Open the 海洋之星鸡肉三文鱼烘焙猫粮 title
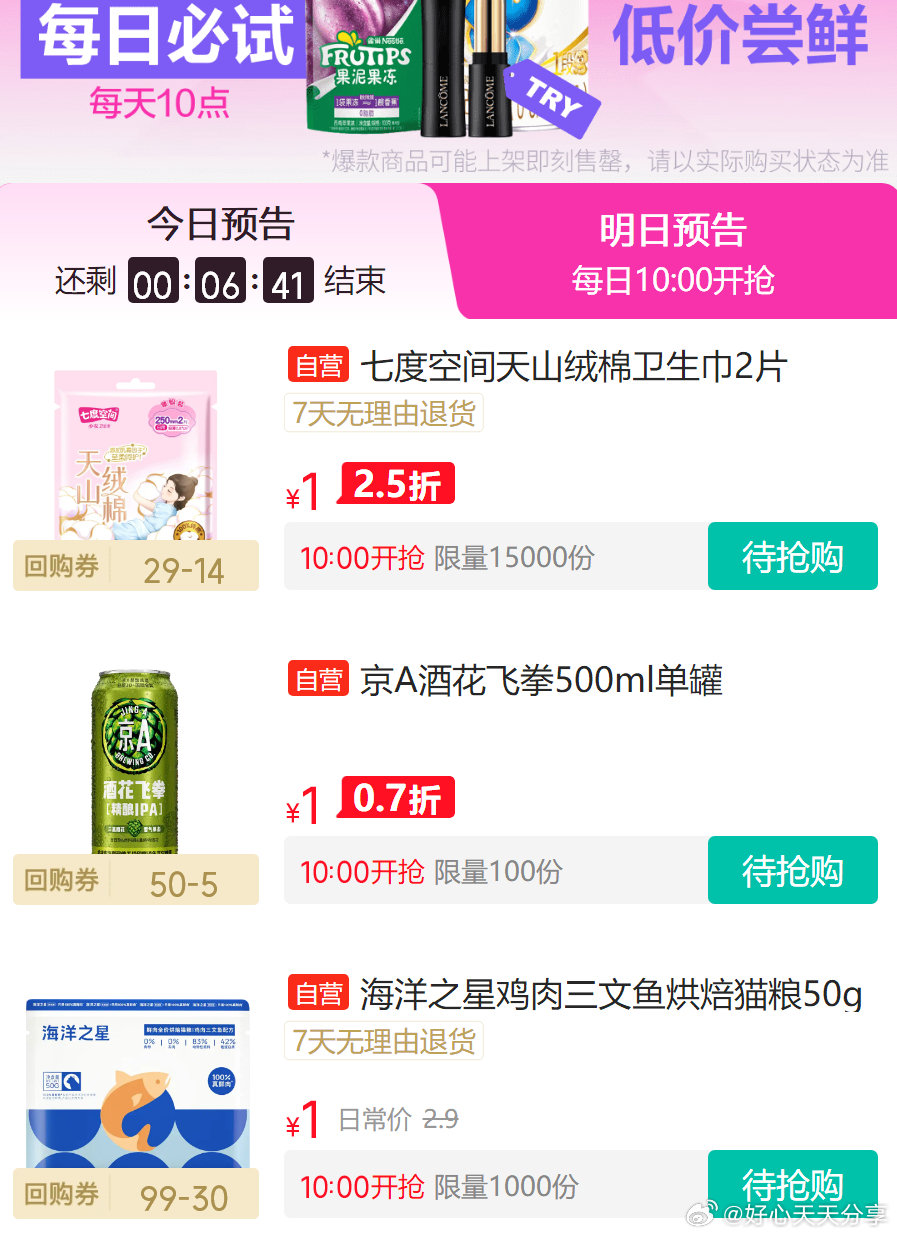This screenshot has height=1235, width=897. 610,995
